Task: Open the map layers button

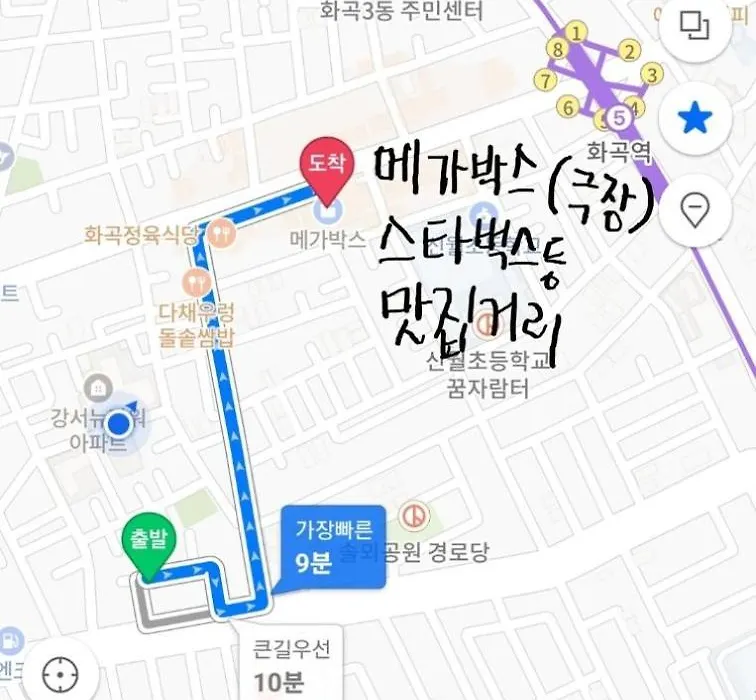Action: pos(694,28)
